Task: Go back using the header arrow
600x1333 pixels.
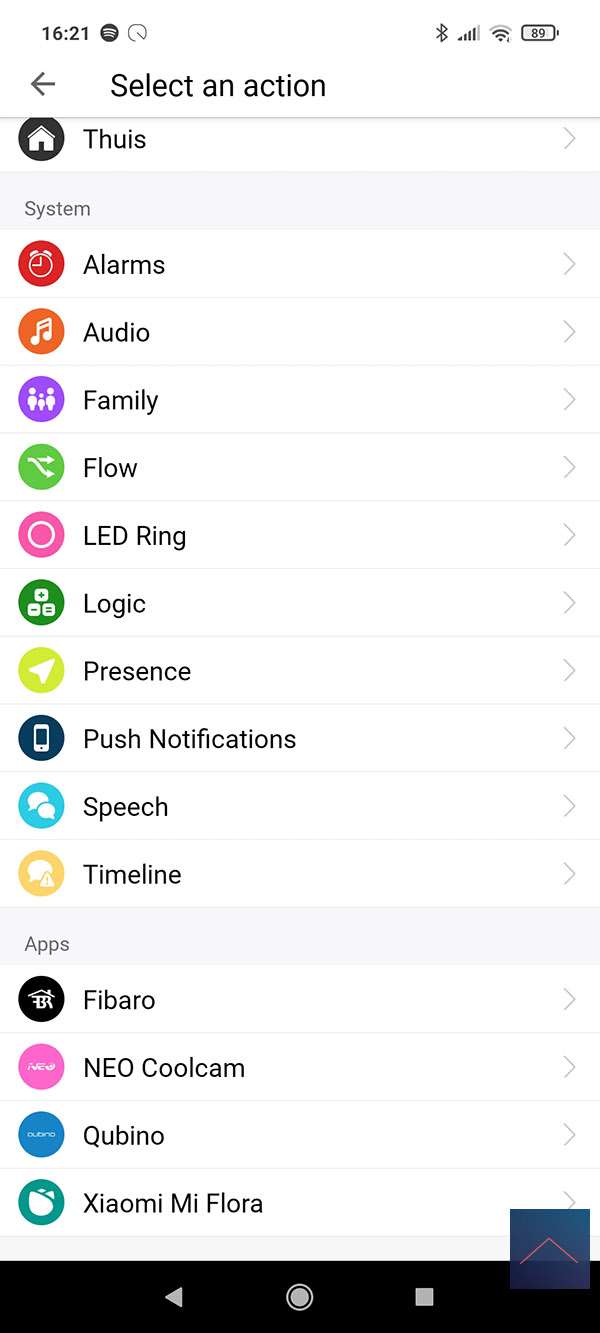Action: point(43,85)
